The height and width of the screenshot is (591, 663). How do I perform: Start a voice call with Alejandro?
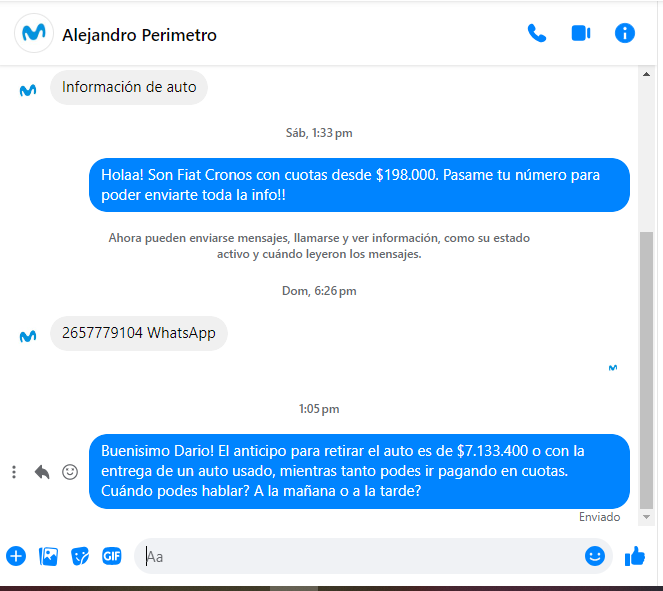(x=537, y=33)
